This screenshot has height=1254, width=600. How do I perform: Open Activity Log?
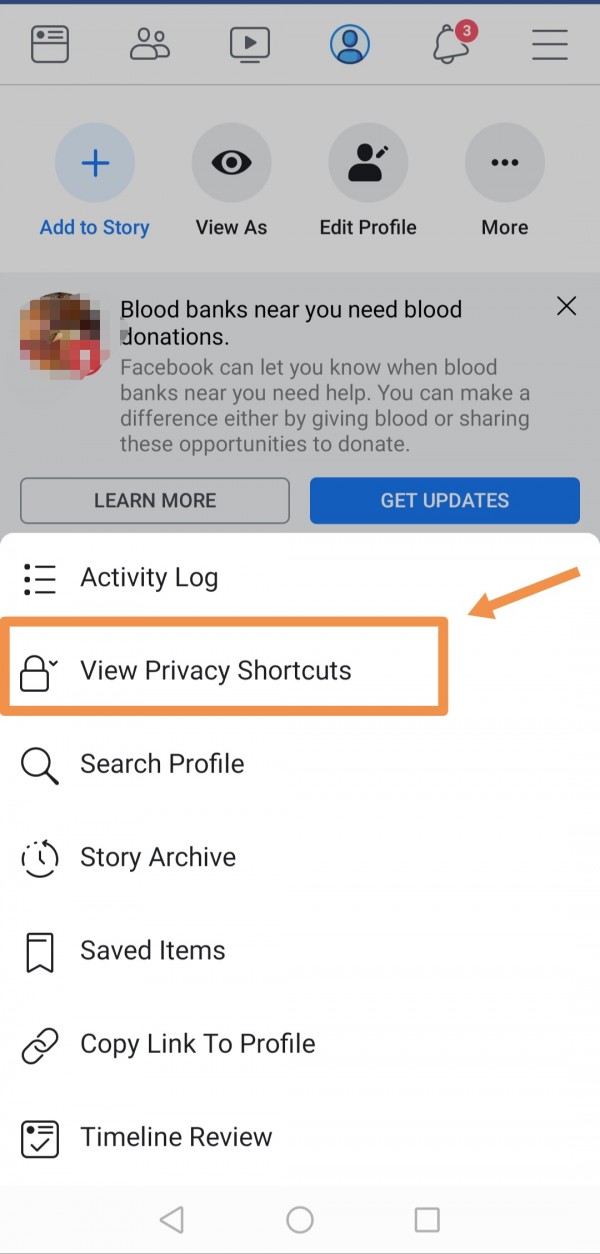pos(149,578)
